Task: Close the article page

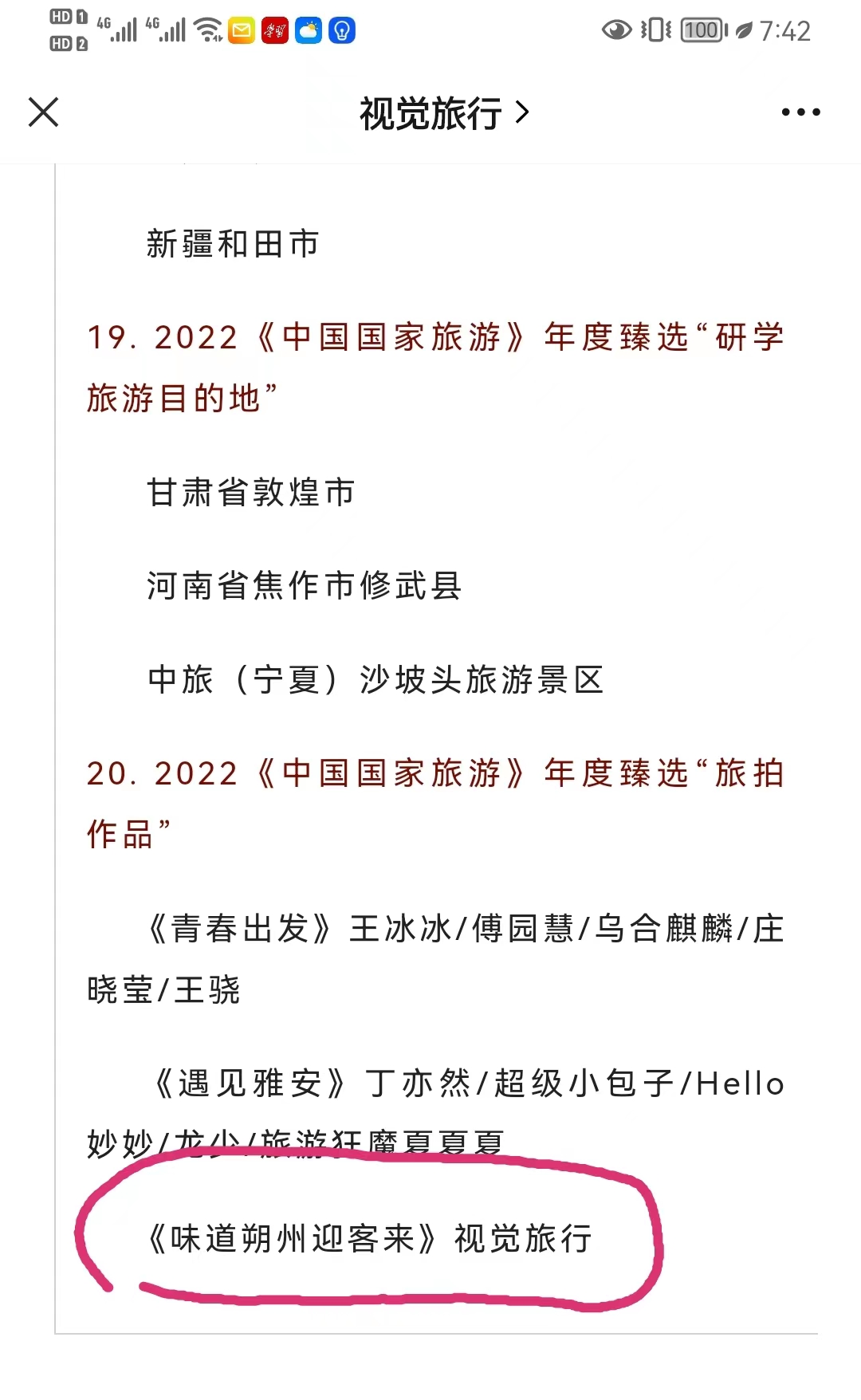Action: [x=44, y=112]
